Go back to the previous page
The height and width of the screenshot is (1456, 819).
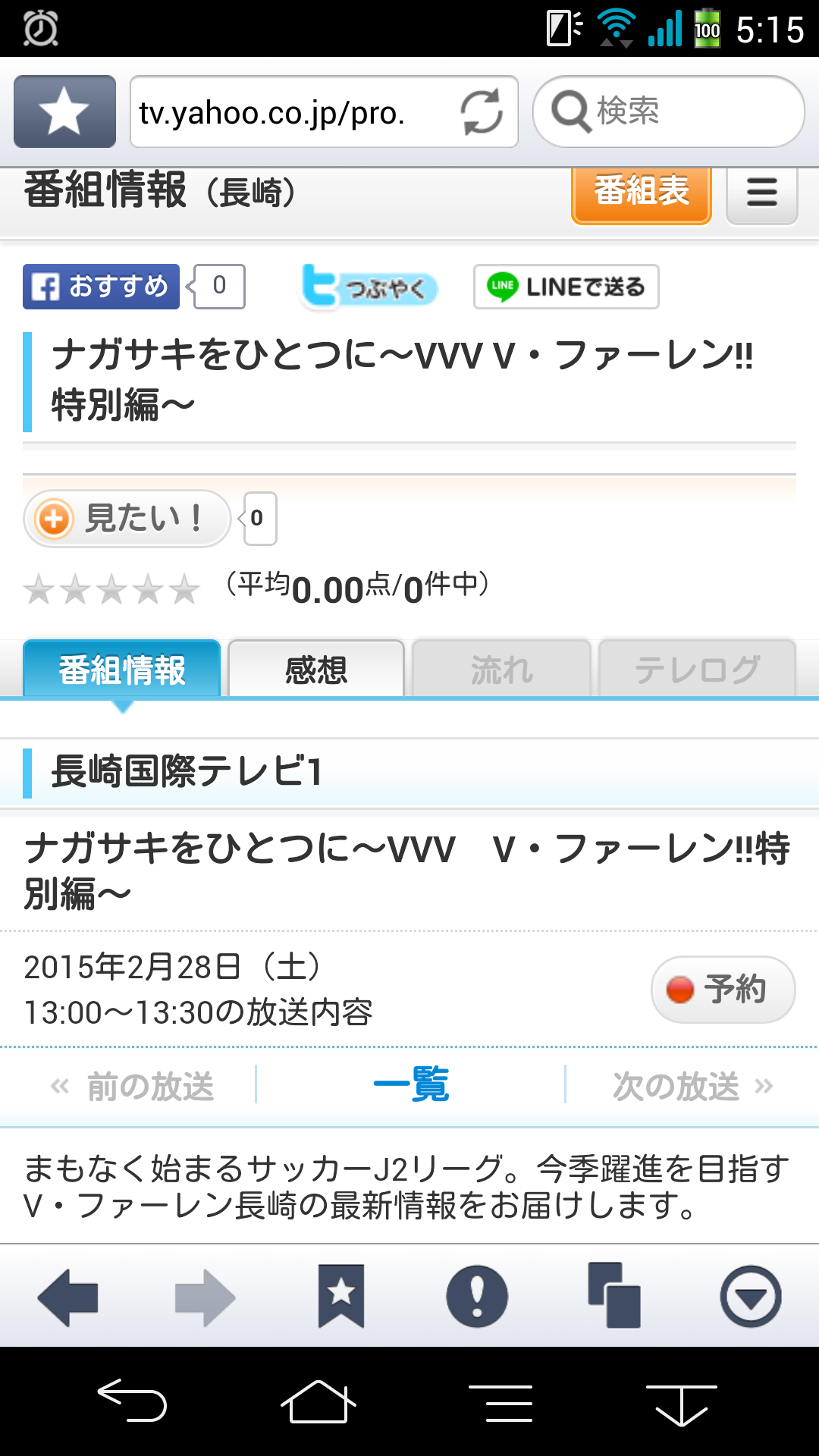click(x=68, y=1297)
